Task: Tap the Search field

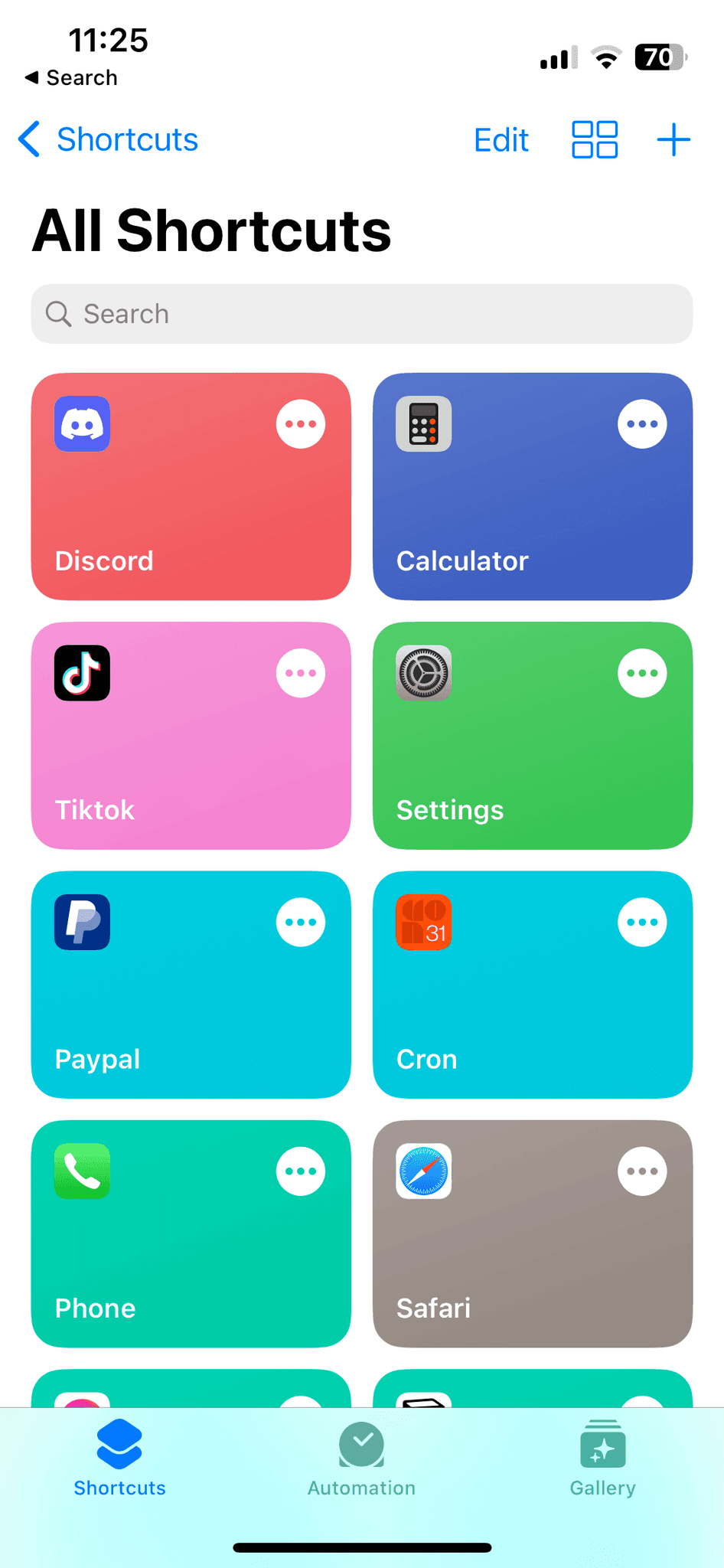Action: (361, 313)
